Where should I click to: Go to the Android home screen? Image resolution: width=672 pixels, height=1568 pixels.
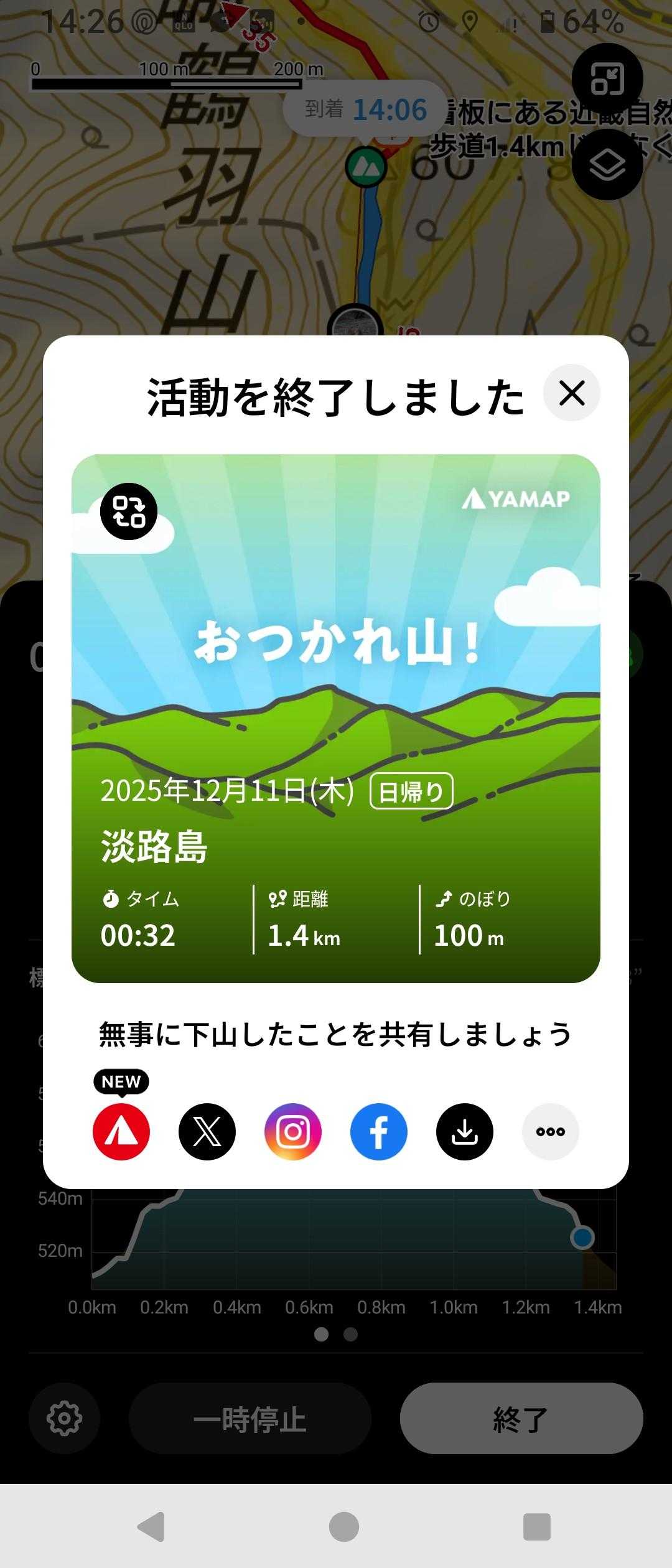click(x=344, y=1526)
